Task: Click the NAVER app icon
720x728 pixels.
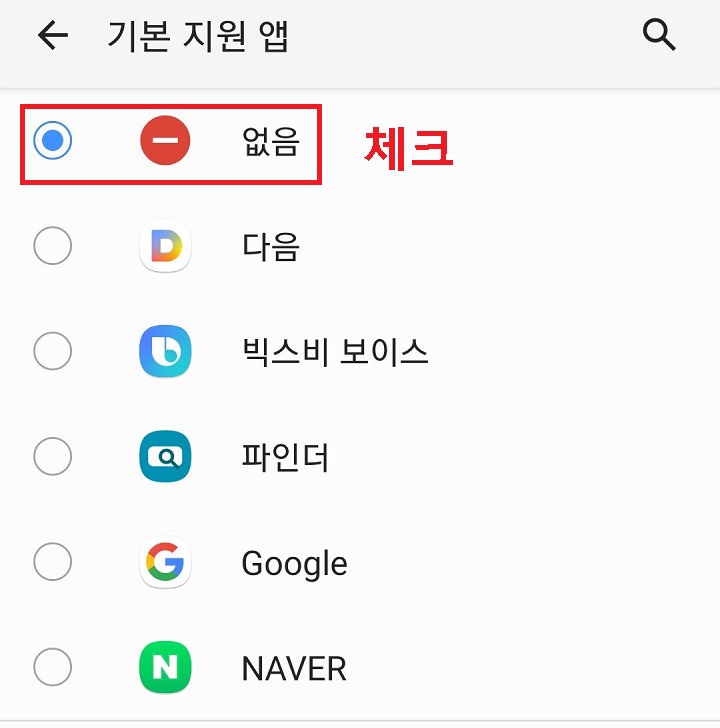Action: coord(164,667)
